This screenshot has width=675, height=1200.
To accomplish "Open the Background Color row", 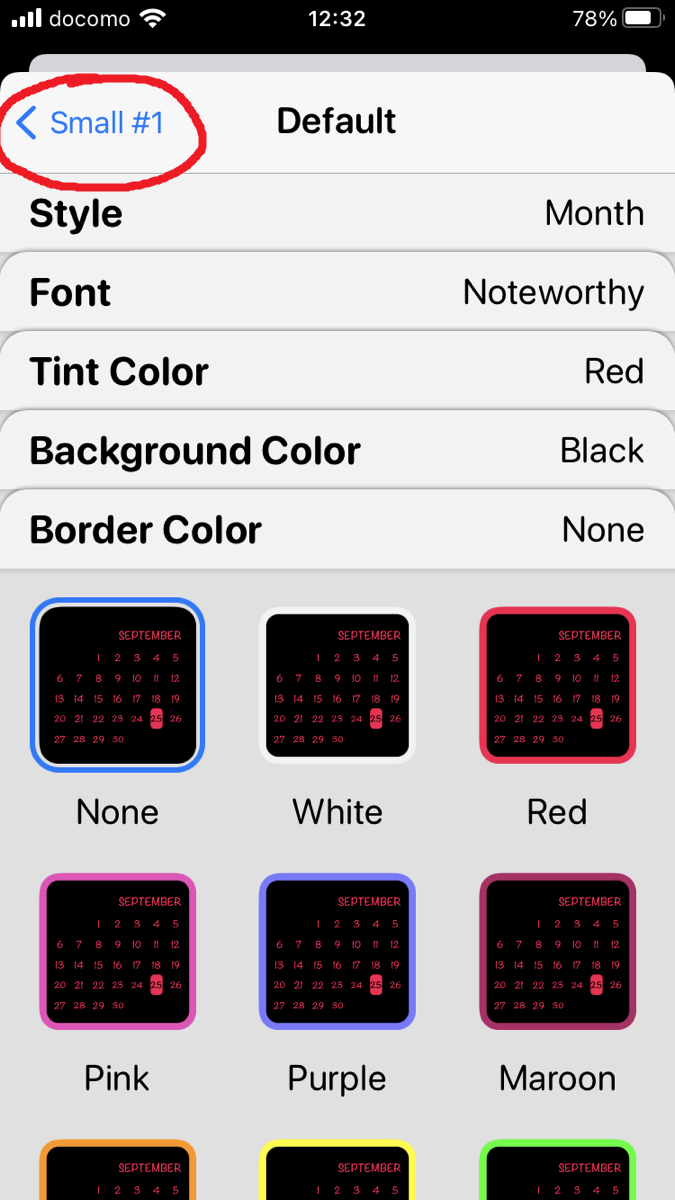I will 337,450.
